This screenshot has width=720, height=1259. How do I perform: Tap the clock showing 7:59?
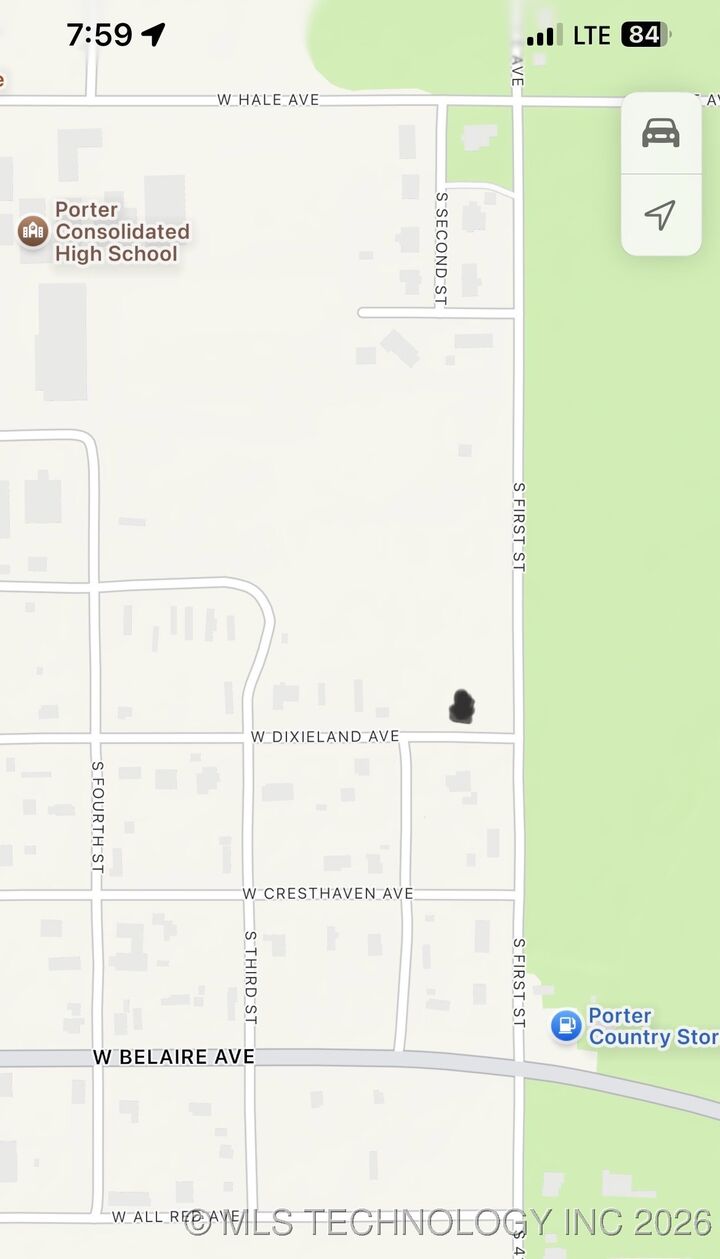coord(102,33)
